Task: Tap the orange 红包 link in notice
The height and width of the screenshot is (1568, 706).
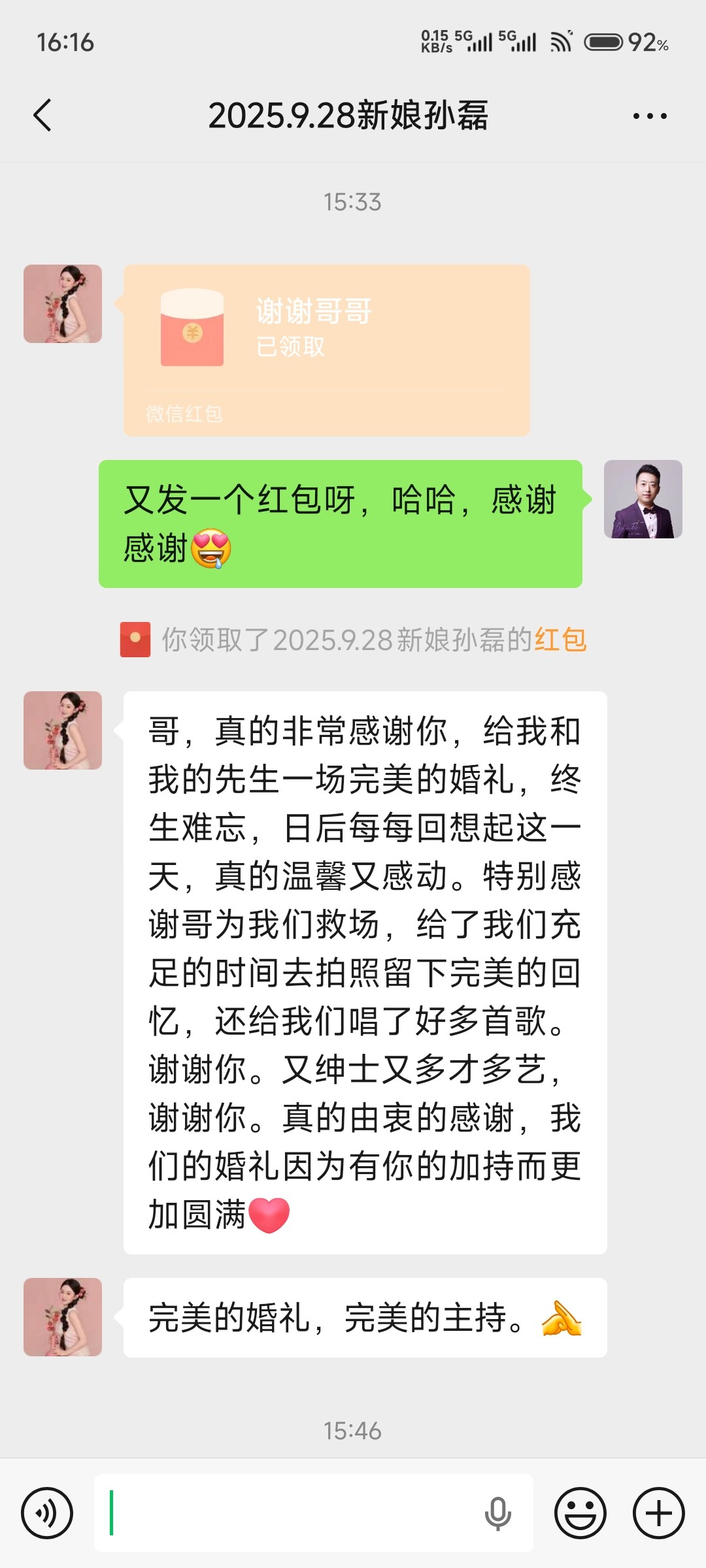Action: [x=560, y=640]
